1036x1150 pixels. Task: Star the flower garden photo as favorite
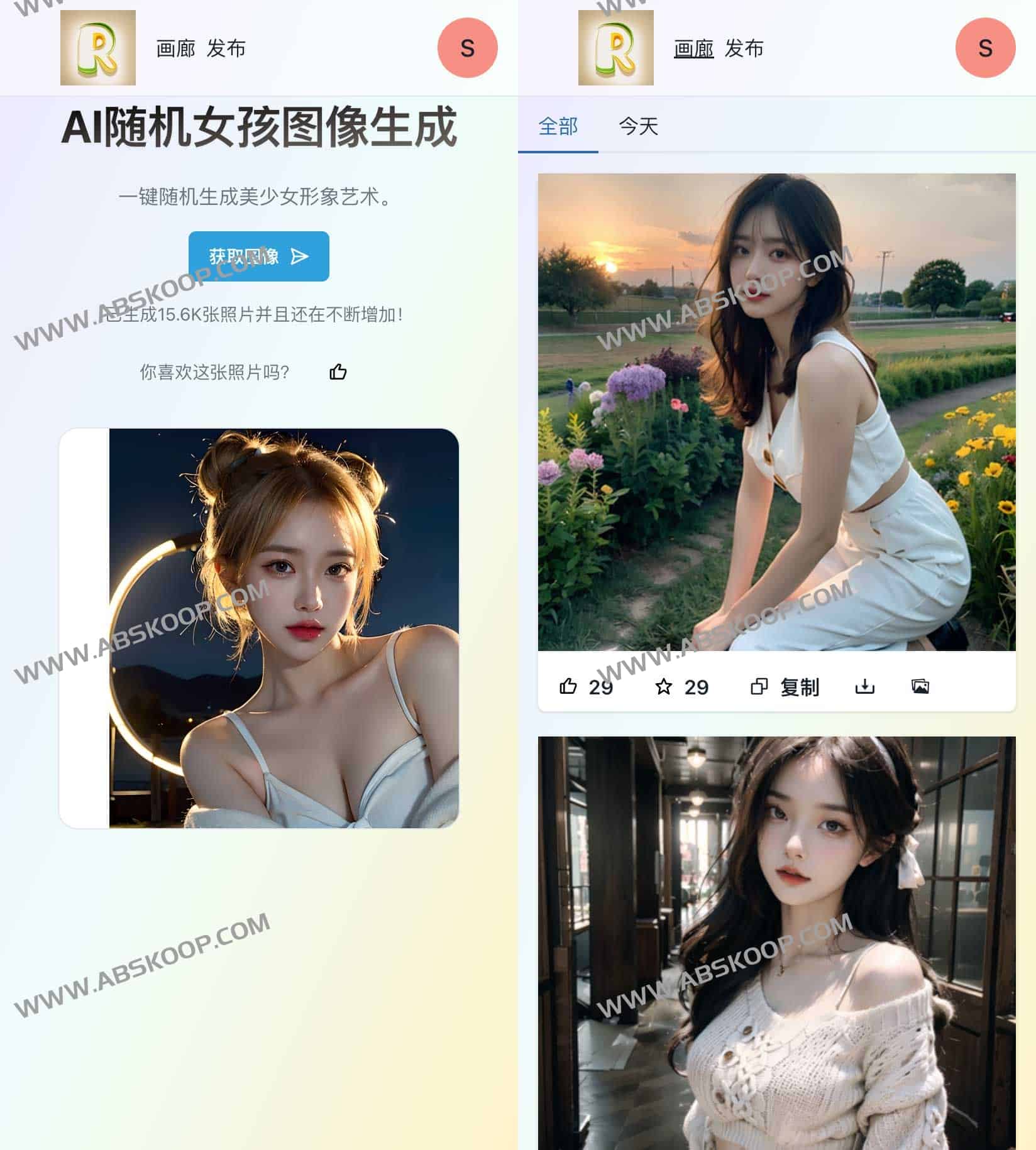click(663, 686)
